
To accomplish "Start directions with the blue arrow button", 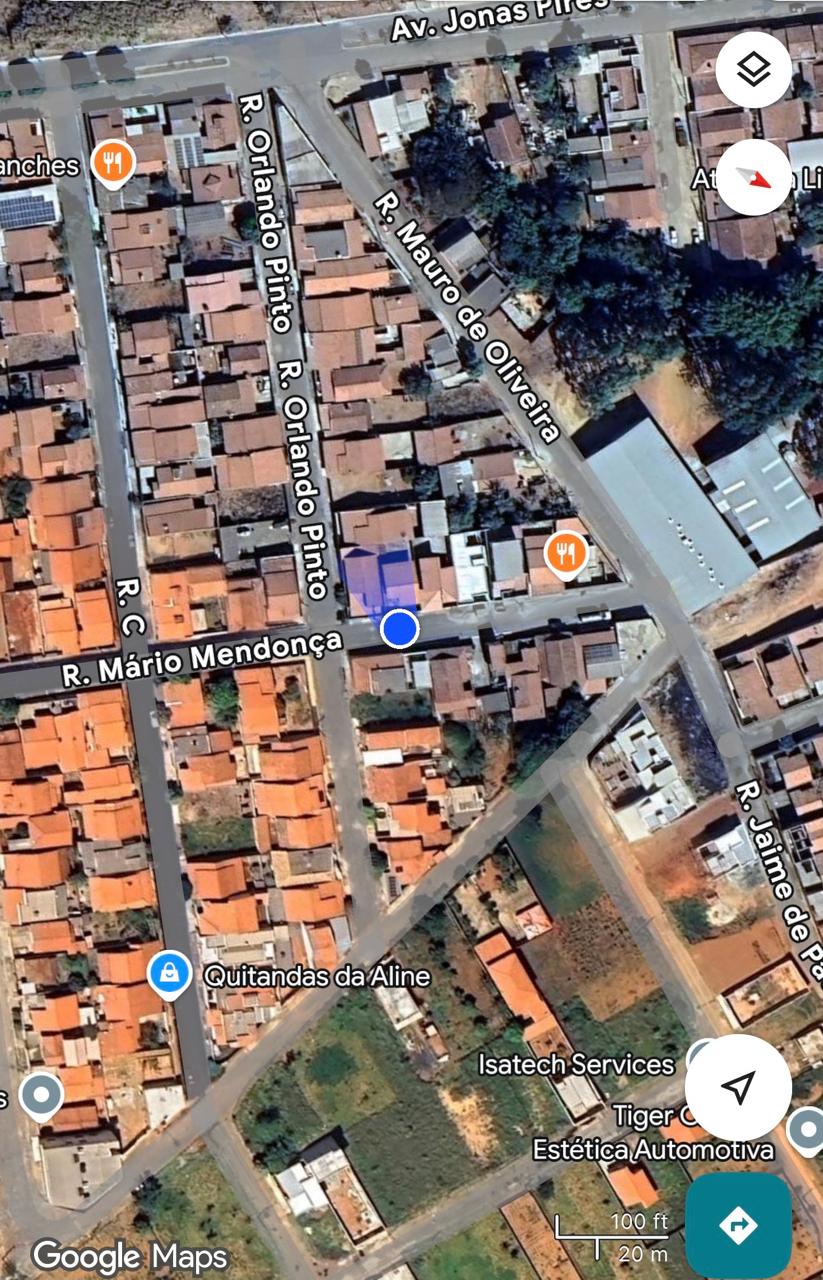I will pyautogui.click(x=738, y=1224).
